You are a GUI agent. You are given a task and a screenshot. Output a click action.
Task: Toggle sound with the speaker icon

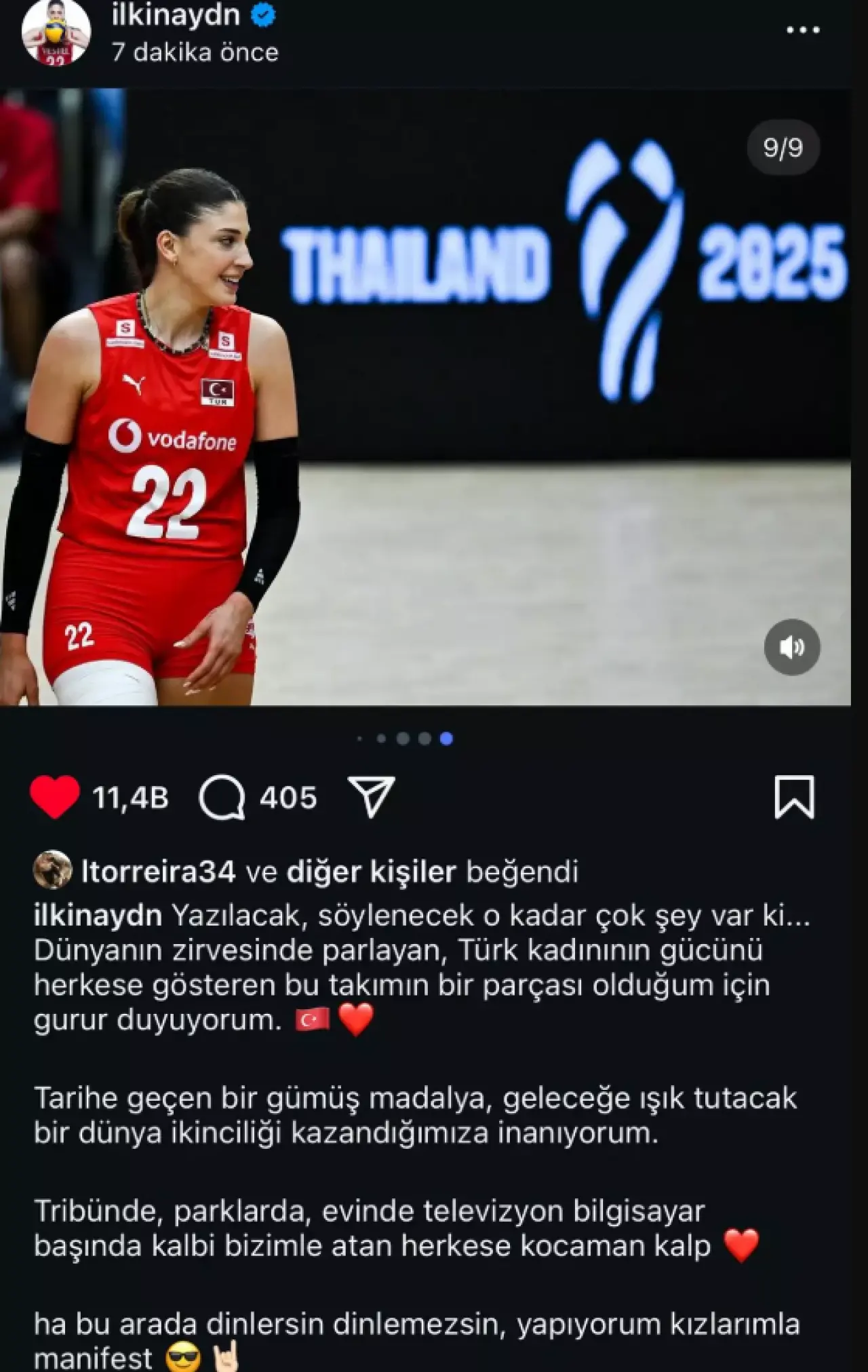coord(791,647)
